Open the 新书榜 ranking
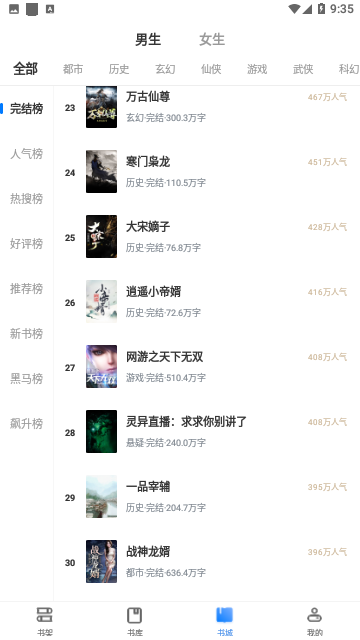360x640 pixels. tap(27, 334)
